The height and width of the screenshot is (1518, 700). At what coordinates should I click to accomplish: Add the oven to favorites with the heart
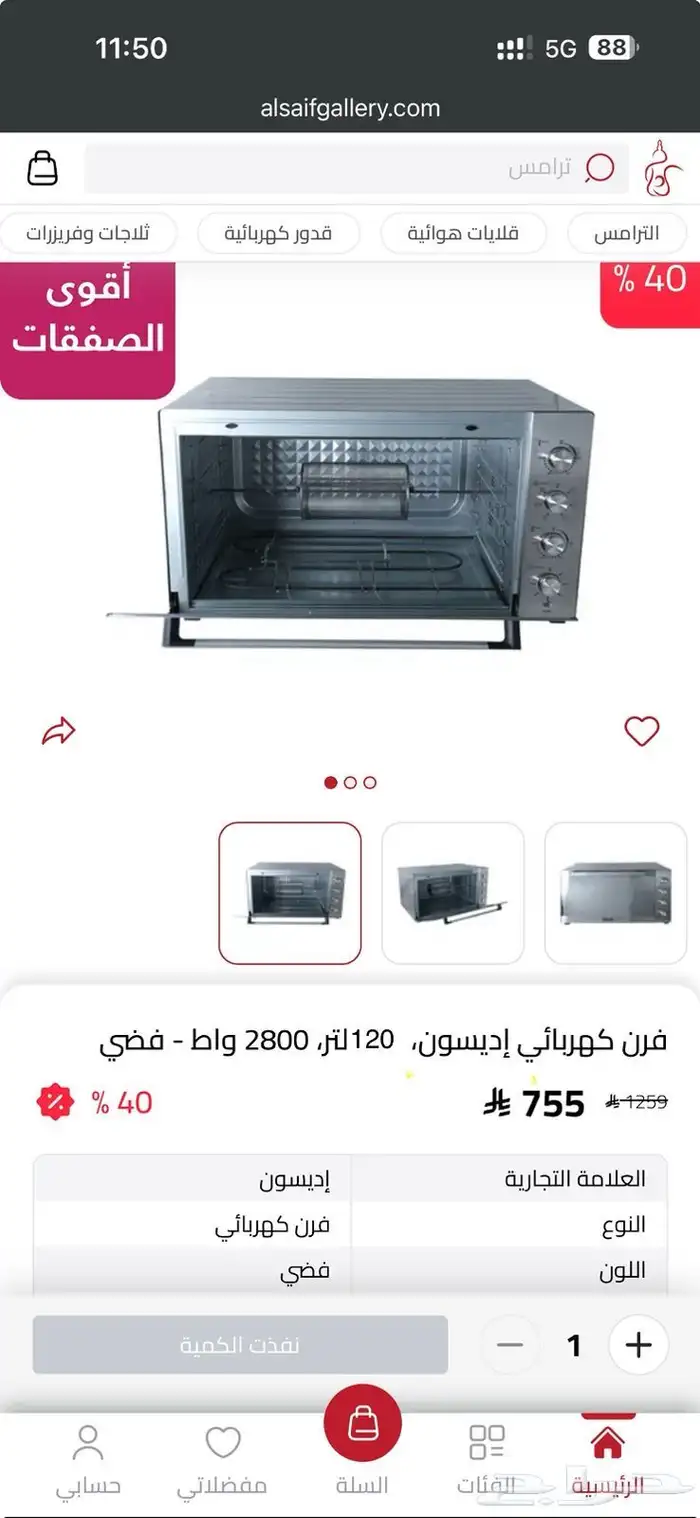coord(641,732)
